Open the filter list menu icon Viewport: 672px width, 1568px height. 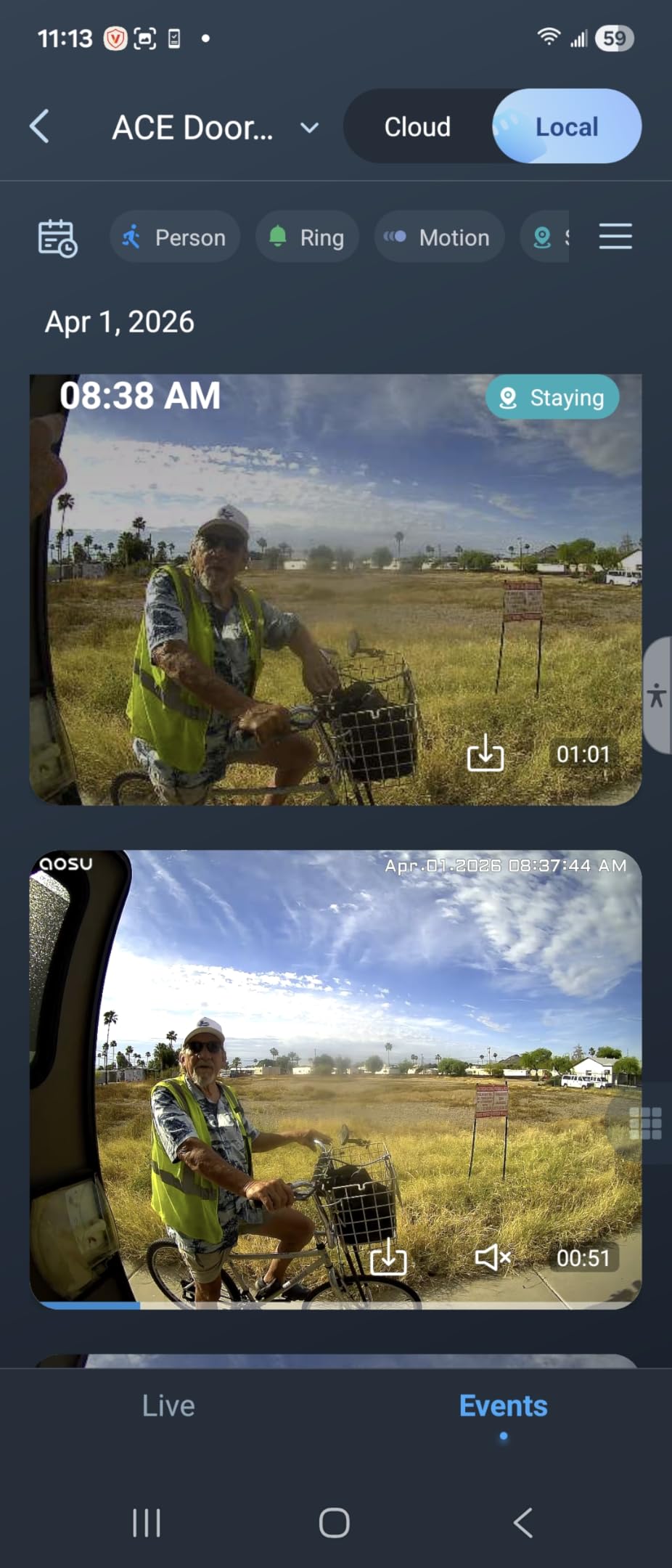[x=615, y=237]
